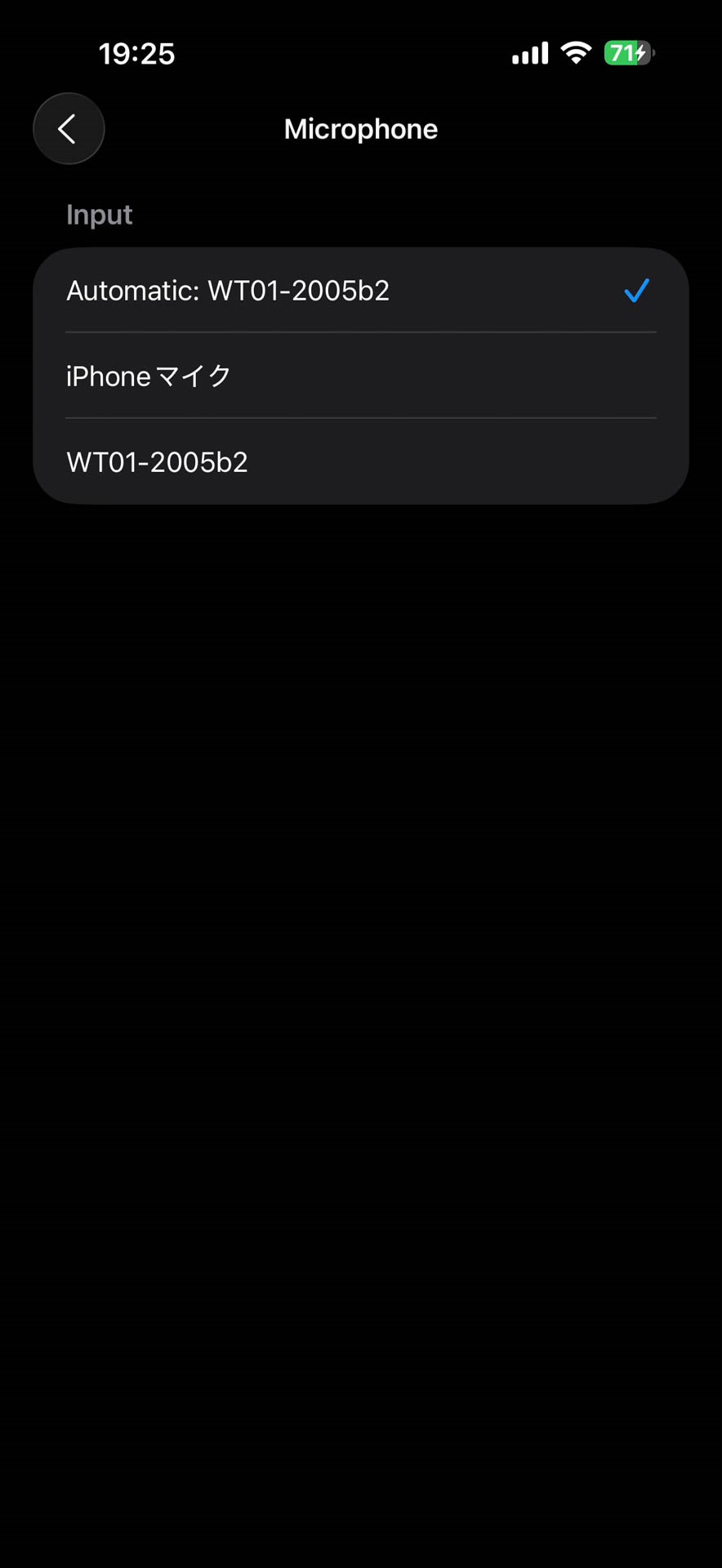Choose iPhone マイク as input

(359, 376)
